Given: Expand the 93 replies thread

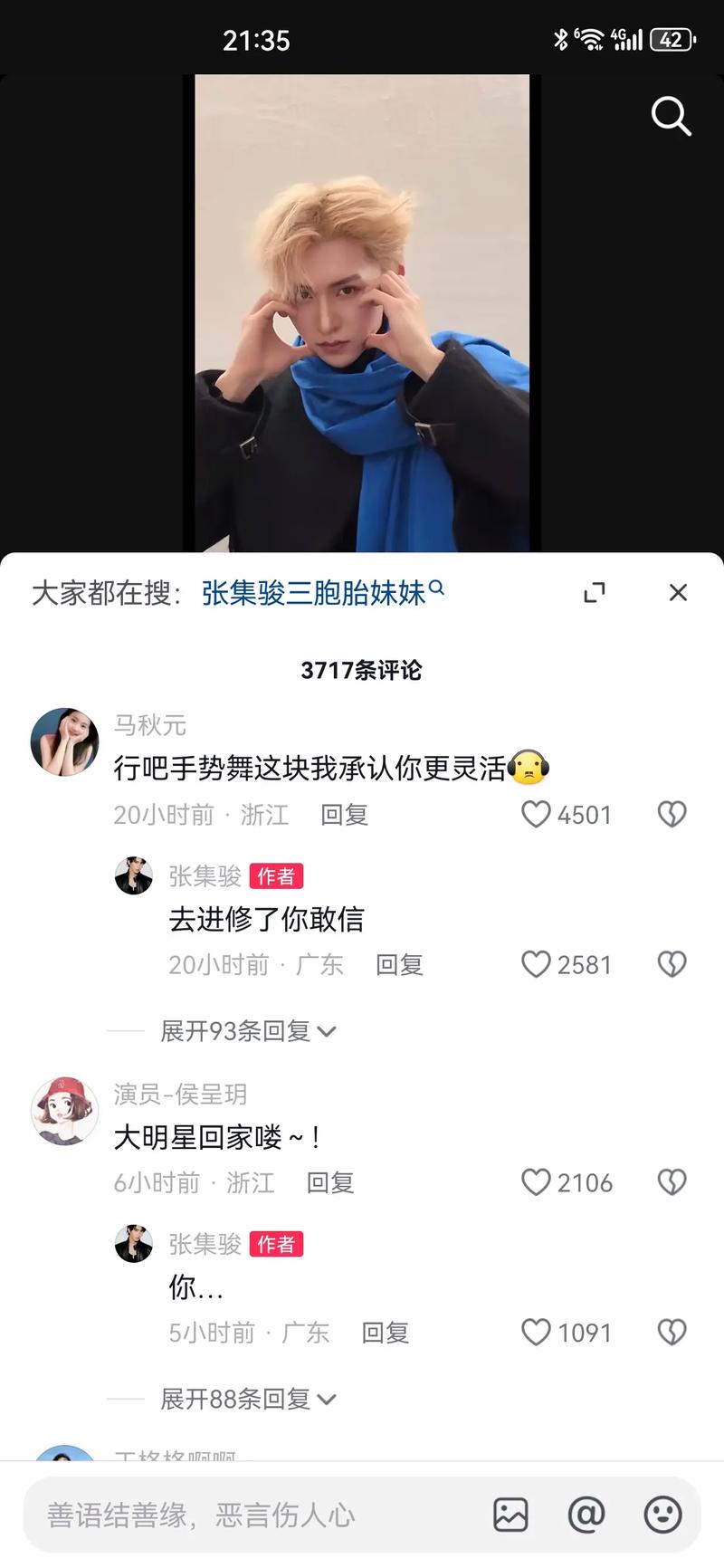Looking at the screenshot, I should click(244, 1031).
